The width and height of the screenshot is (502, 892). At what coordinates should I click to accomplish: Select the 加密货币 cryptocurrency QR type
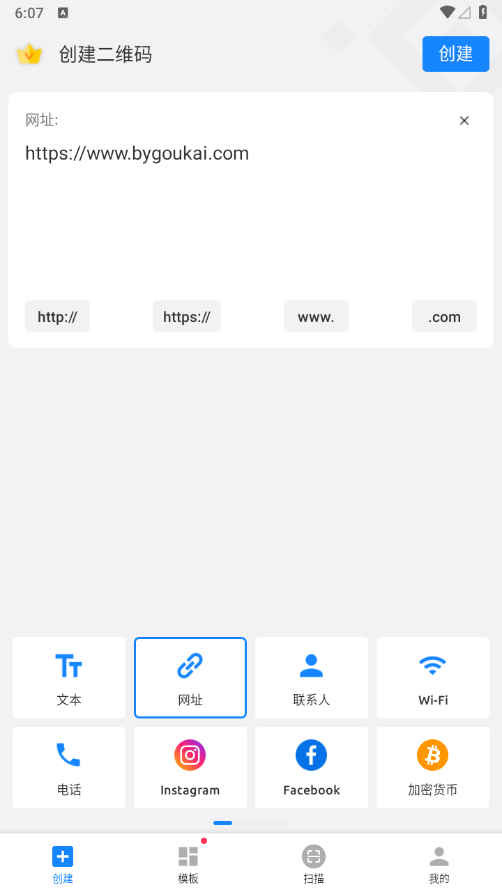click(433, 767)
